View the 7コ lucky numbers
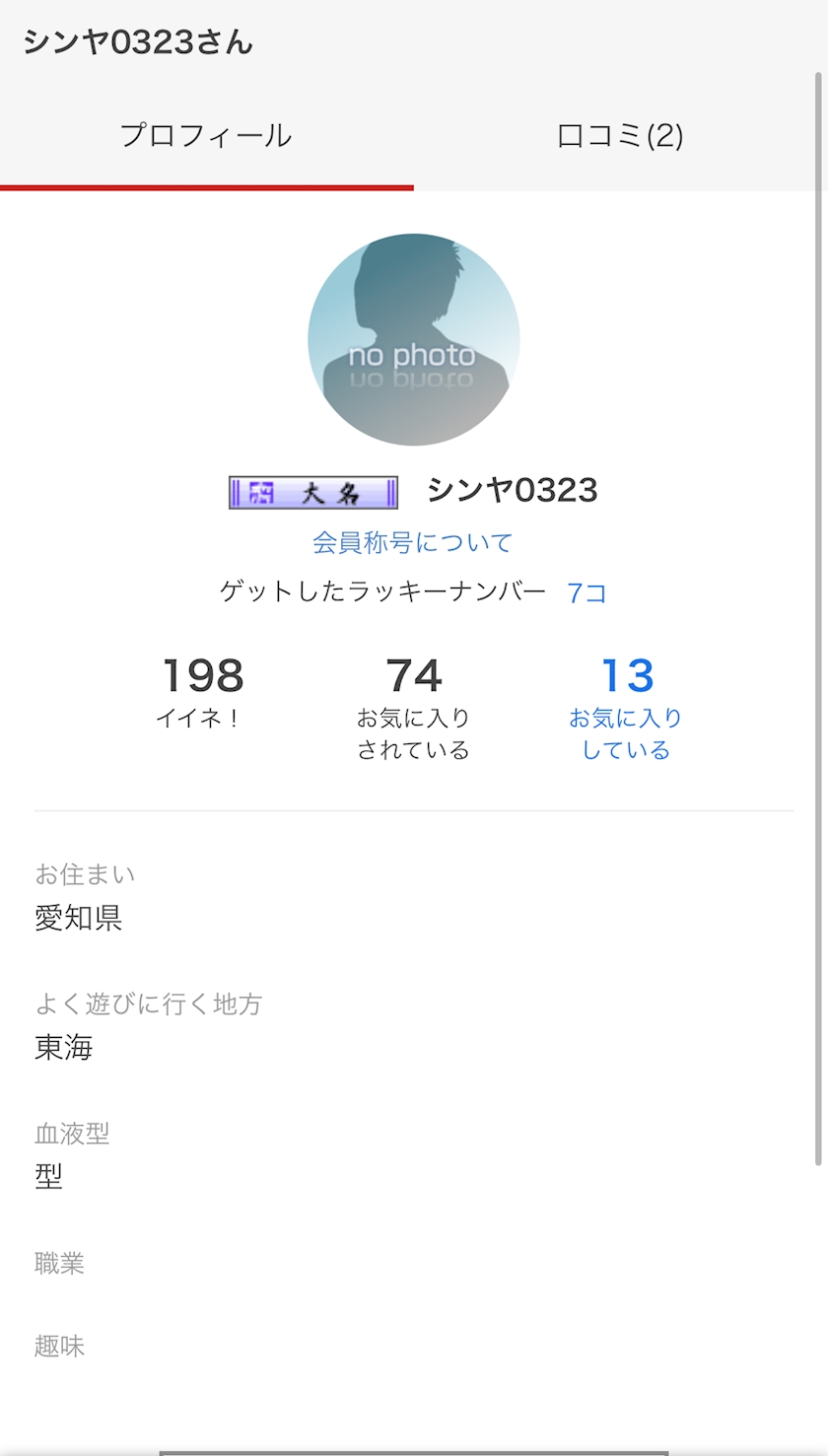Viewport: 828px width, 1456px height. (586, 592)
